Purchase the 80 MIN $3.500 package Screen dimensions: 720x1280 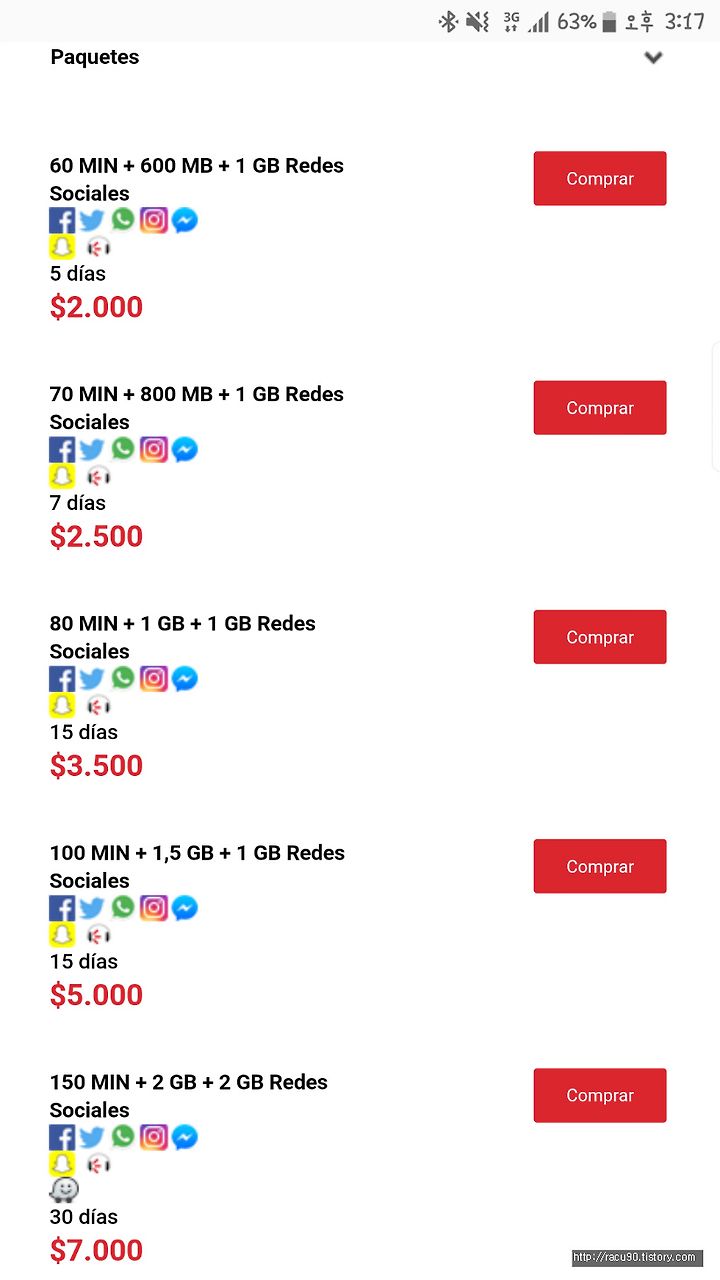[600, 637]
